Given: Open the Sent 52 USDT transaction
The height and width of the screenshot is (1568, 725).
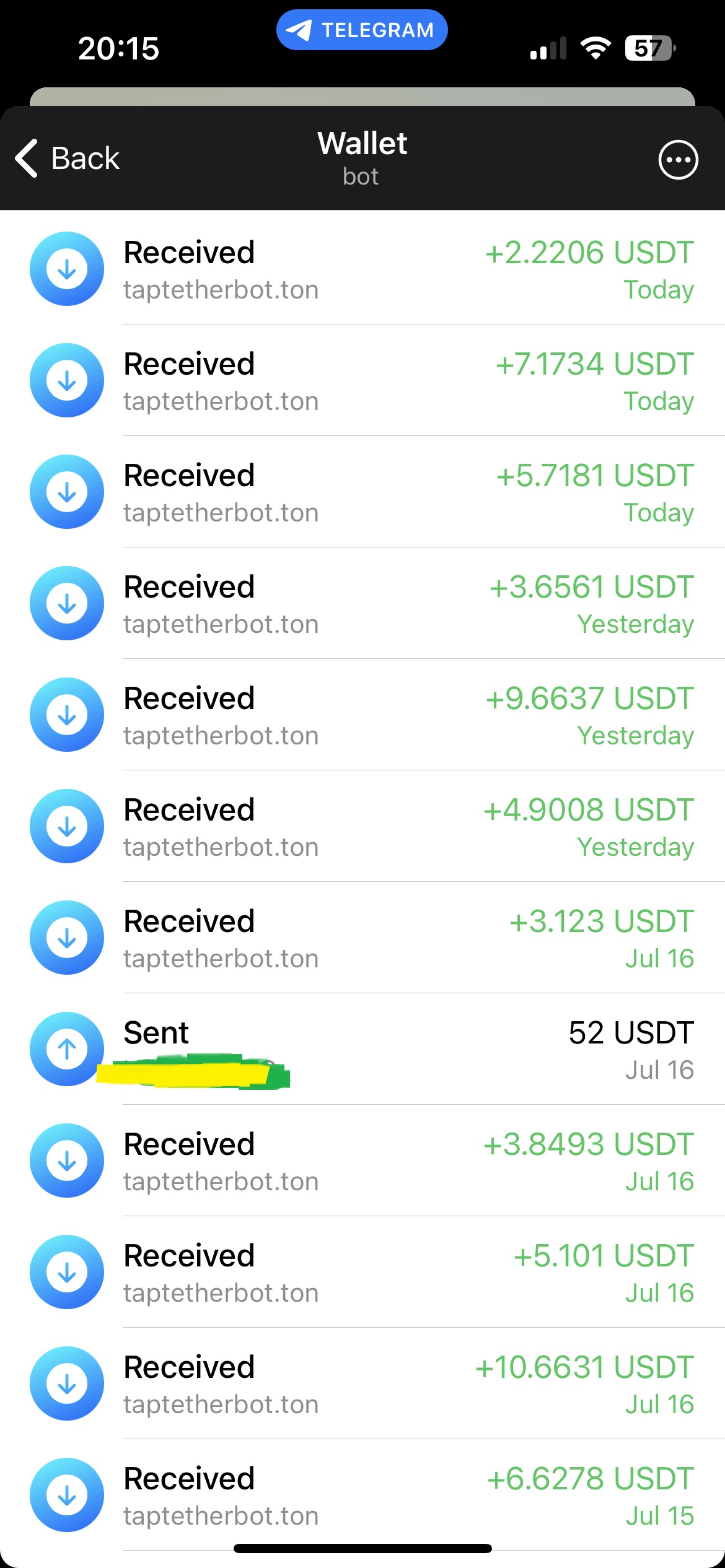Looking at the screenshot, I should (362, 1049).
